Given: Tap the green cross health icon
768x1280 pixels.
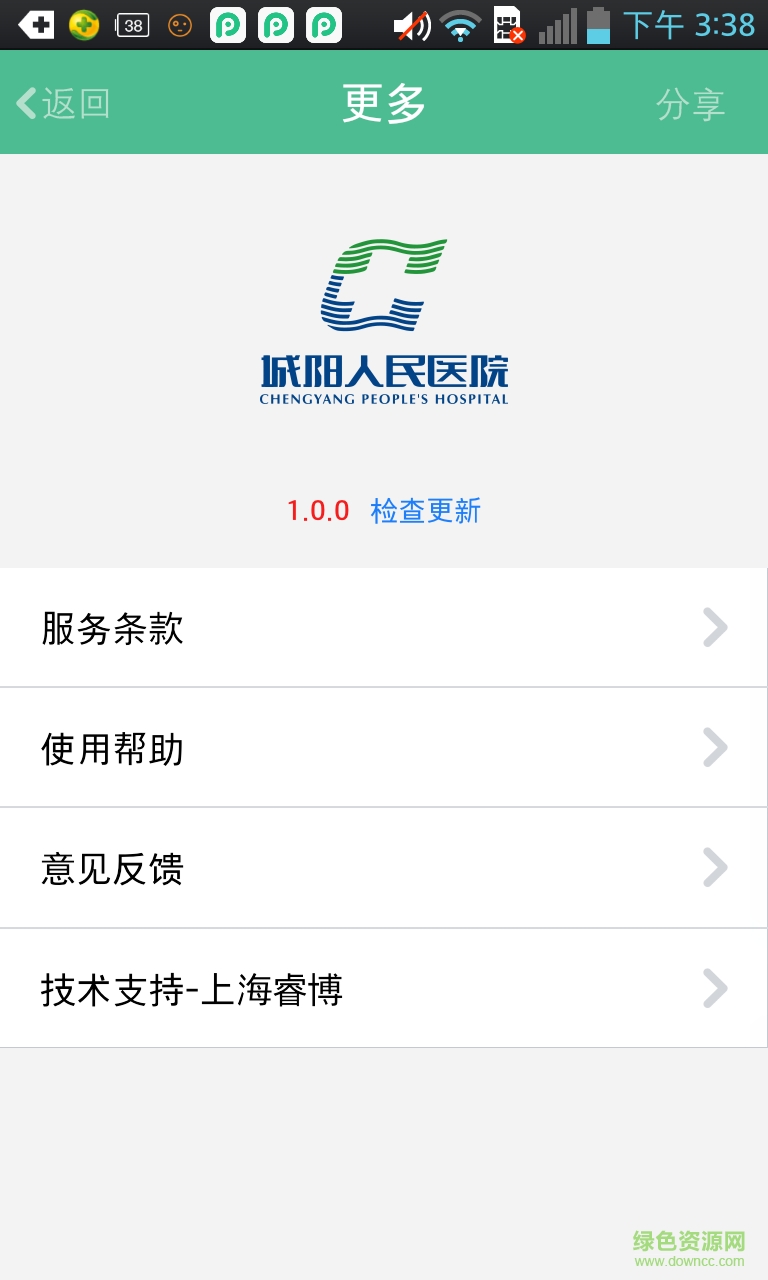Looking at the screenshot, I should pyautogui.click(x=81, y=25).
